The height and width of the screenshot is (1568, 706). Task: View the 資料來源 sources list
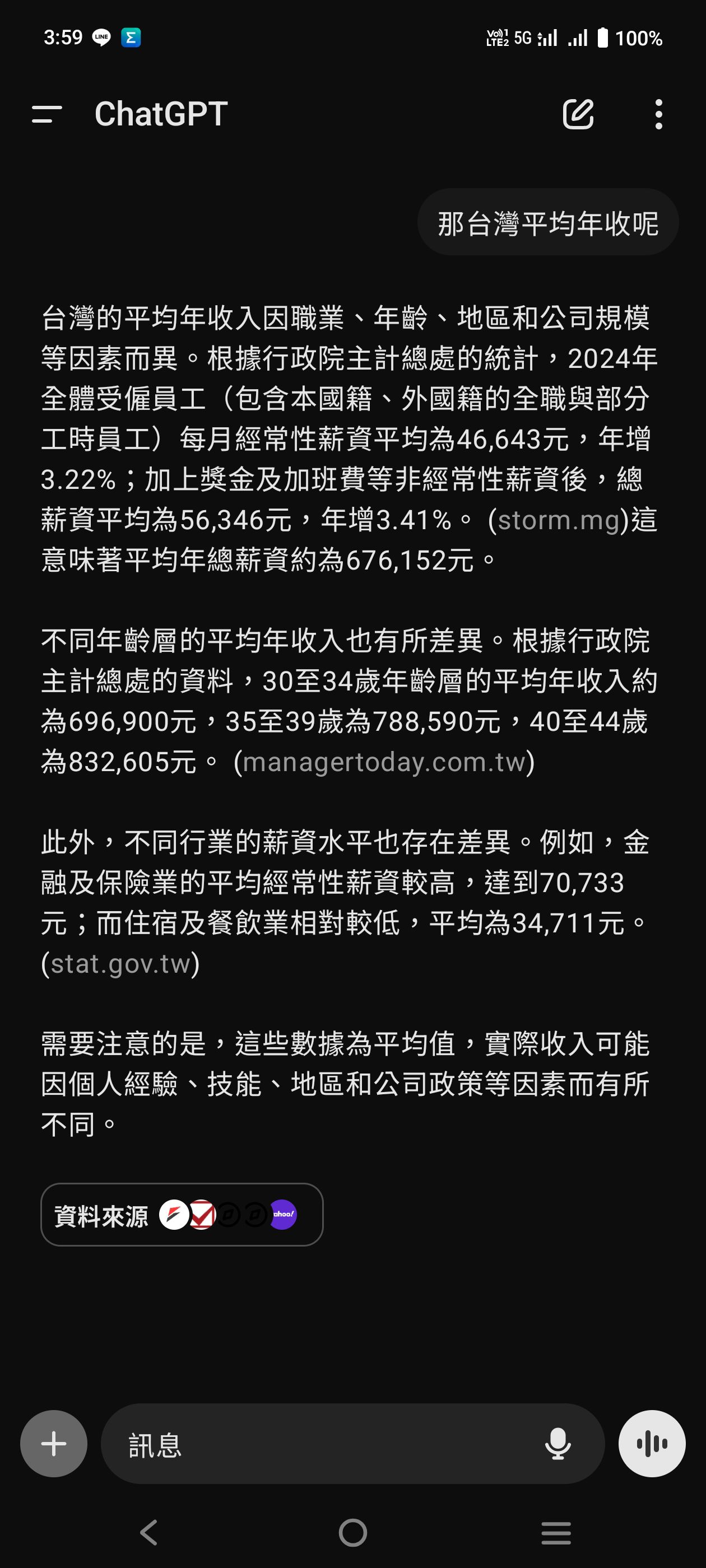(x=182, y=1214)
